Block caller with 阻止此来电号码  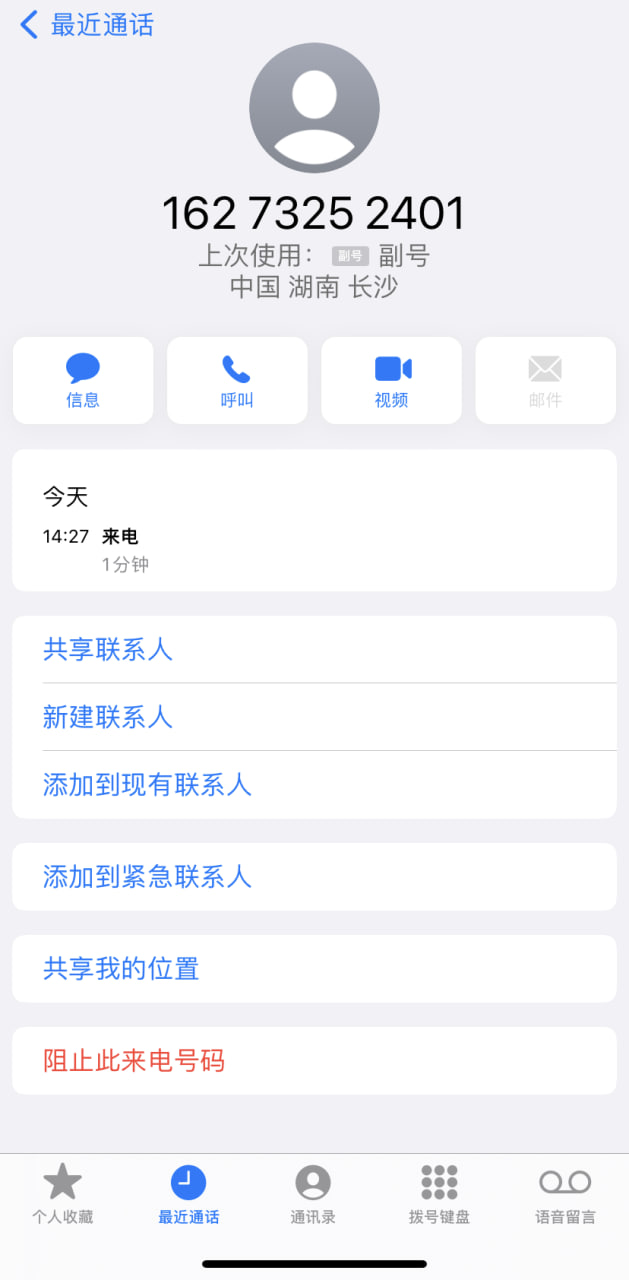coord(134,1061)
